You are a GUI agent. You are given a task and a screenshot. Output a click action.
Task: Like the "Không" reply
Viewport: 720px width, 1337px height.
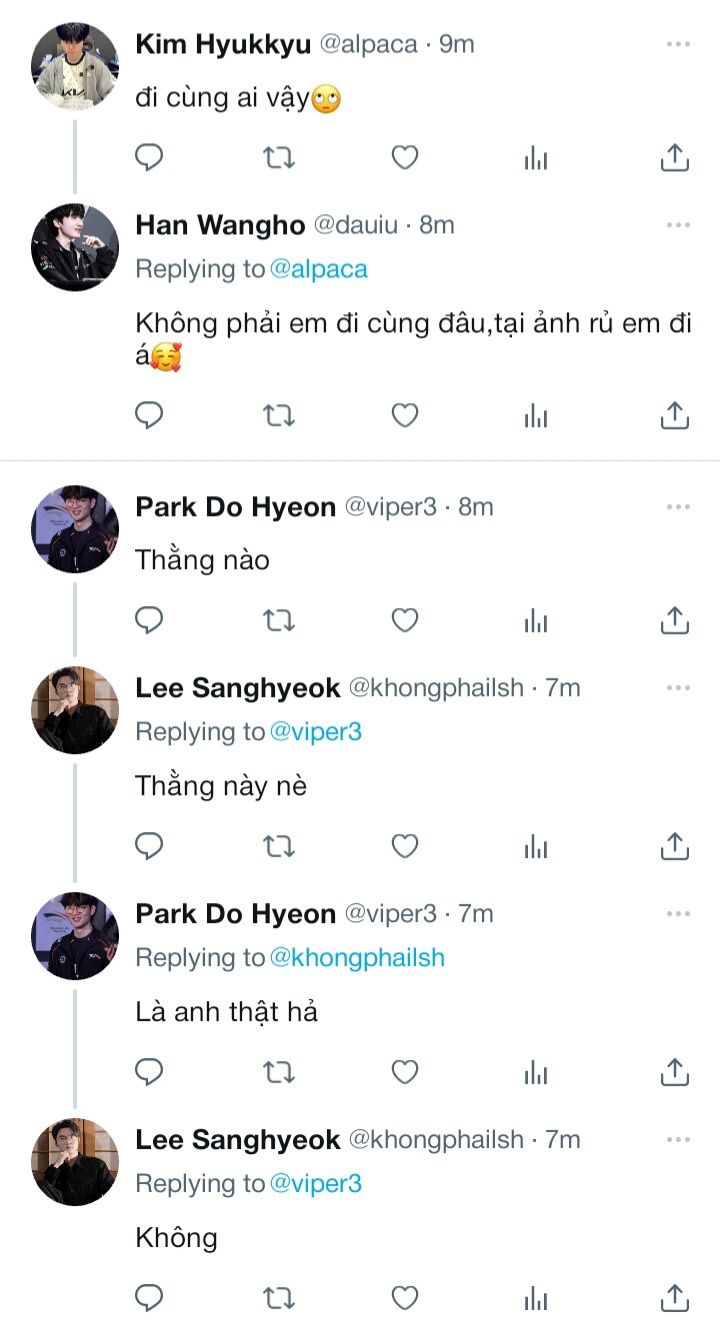[x=404, y=1298]
